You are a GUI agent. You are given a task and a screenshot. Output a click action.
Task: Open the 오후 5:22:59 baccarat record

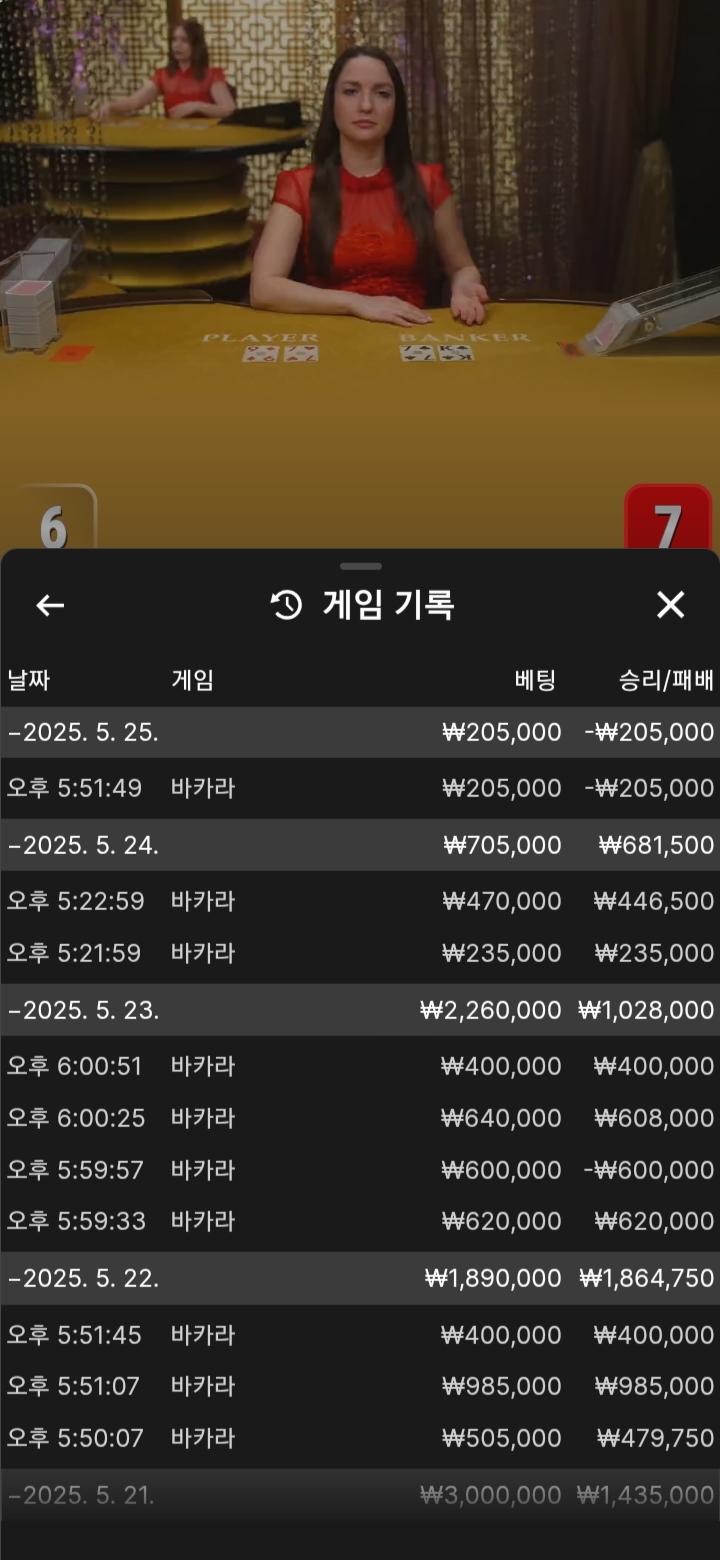tap(360, 901)
